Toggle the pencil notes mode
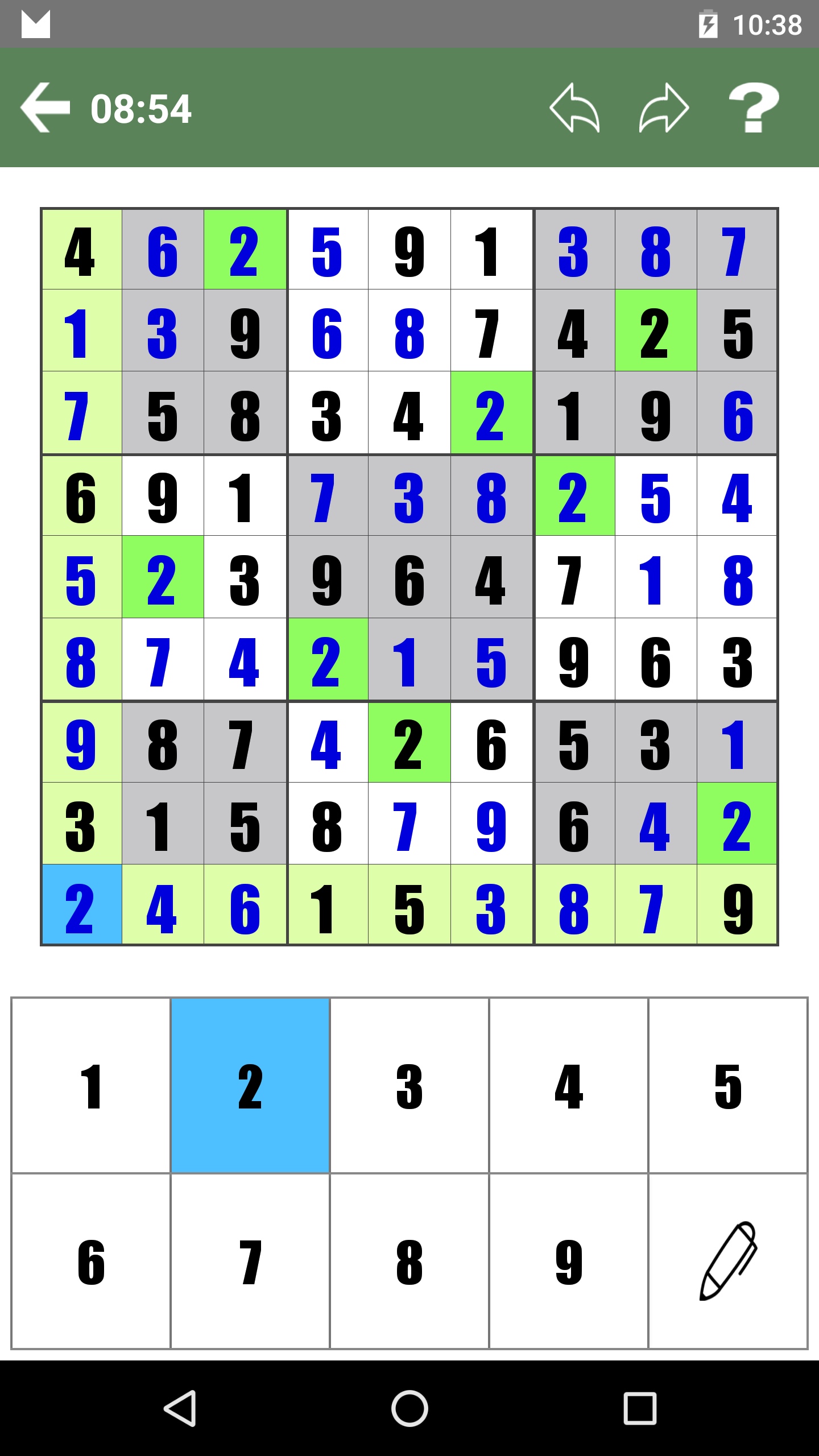This screenshot has width=819, height=1456. coord(728,1261)
